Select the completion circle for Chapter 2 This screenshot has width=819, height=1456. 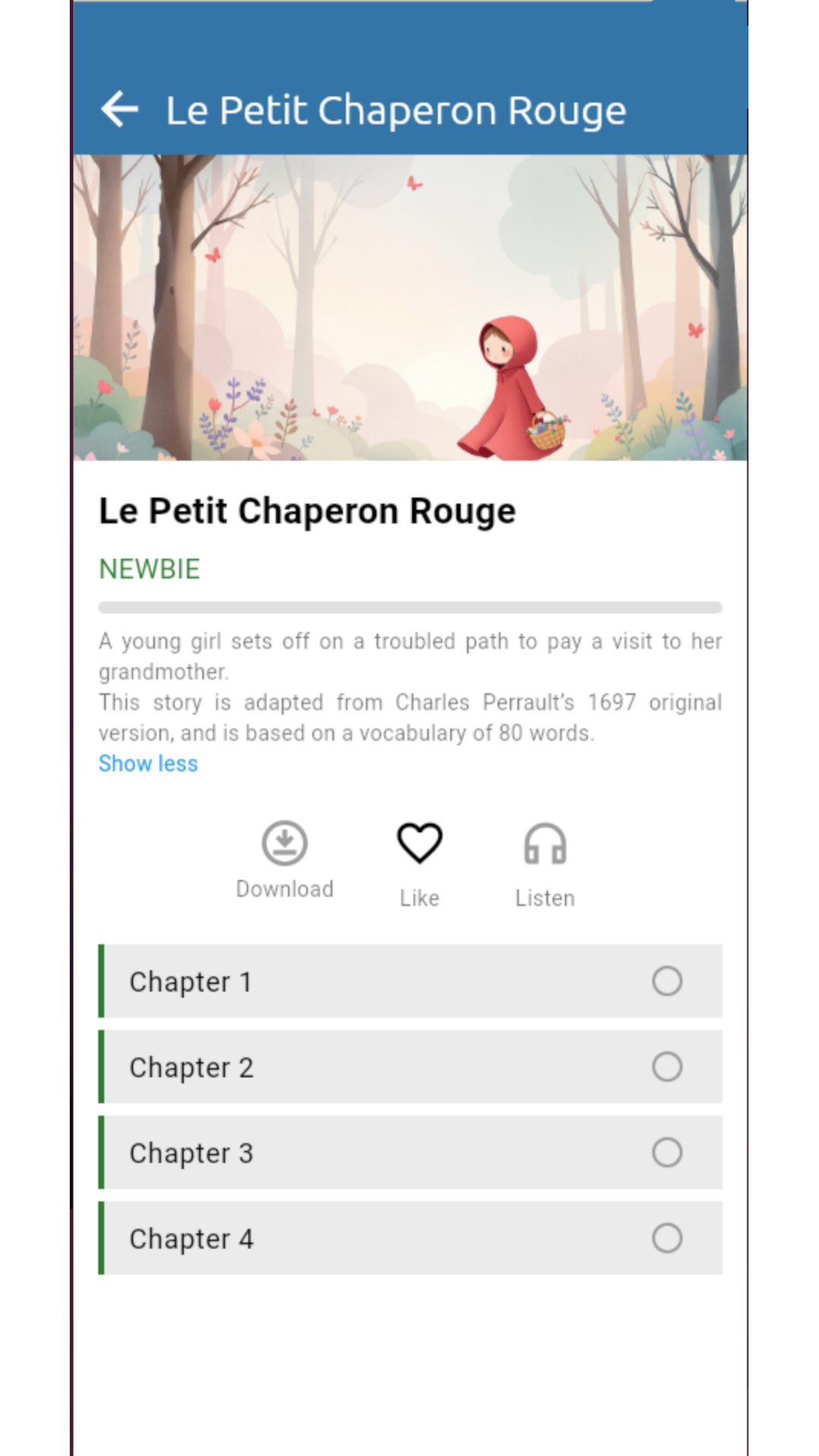(x=667, y=1067)
